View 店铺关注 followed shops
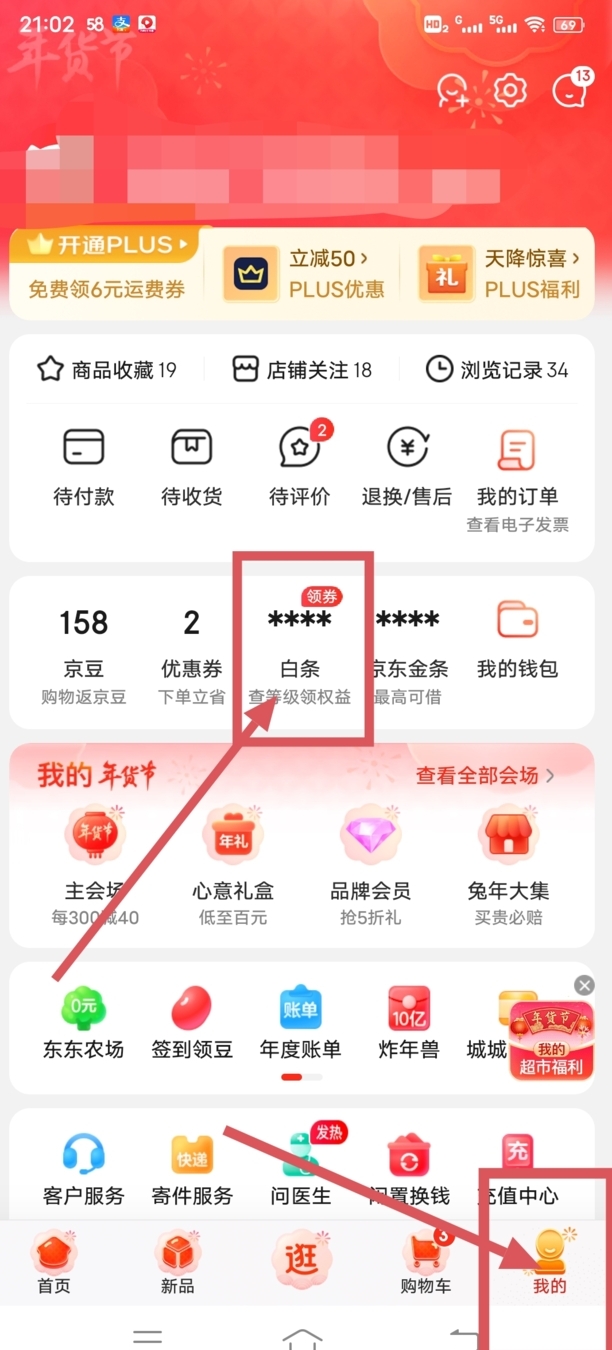 [302, 370]
